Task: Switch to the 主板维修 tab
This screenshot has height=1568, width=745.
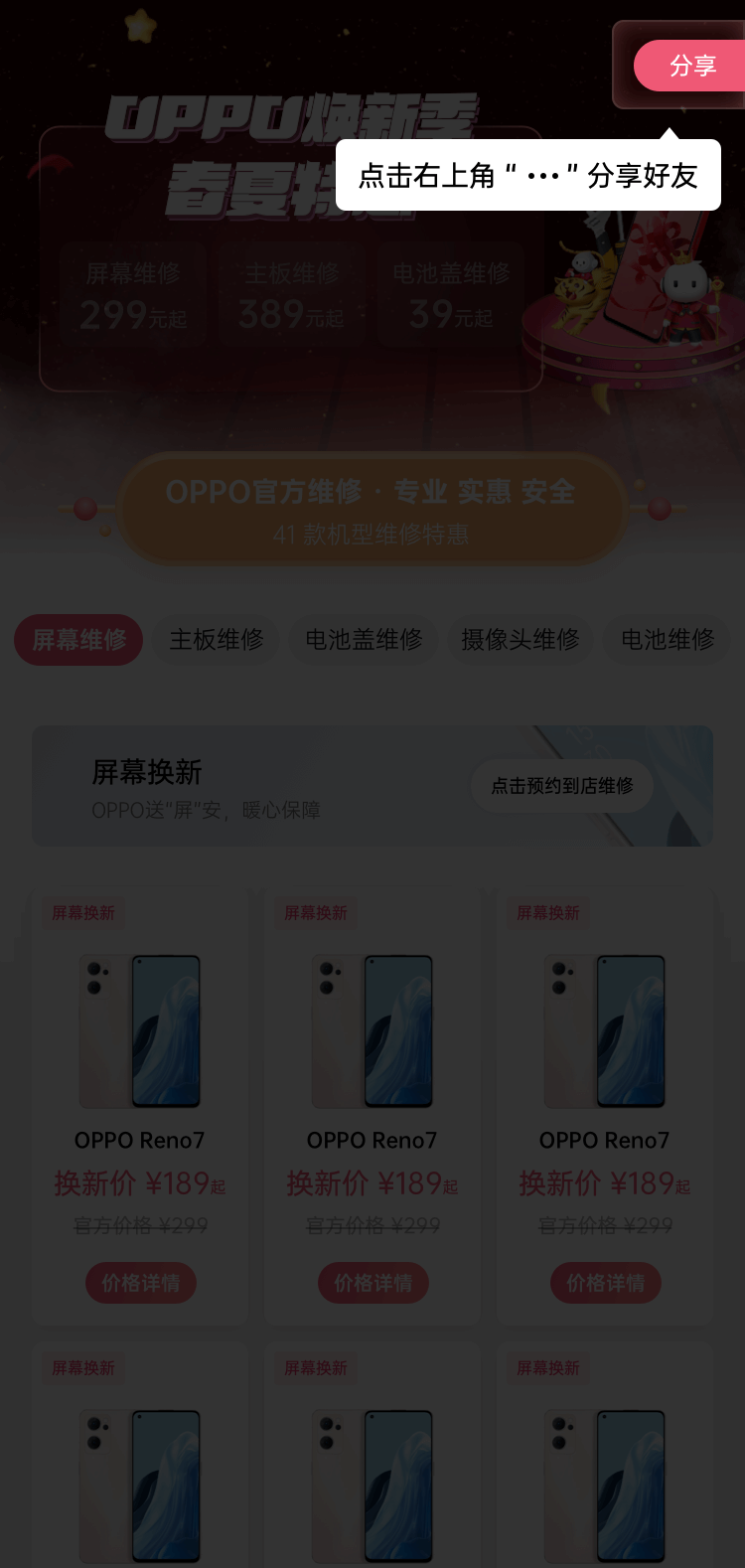Action: coord(217,640)
